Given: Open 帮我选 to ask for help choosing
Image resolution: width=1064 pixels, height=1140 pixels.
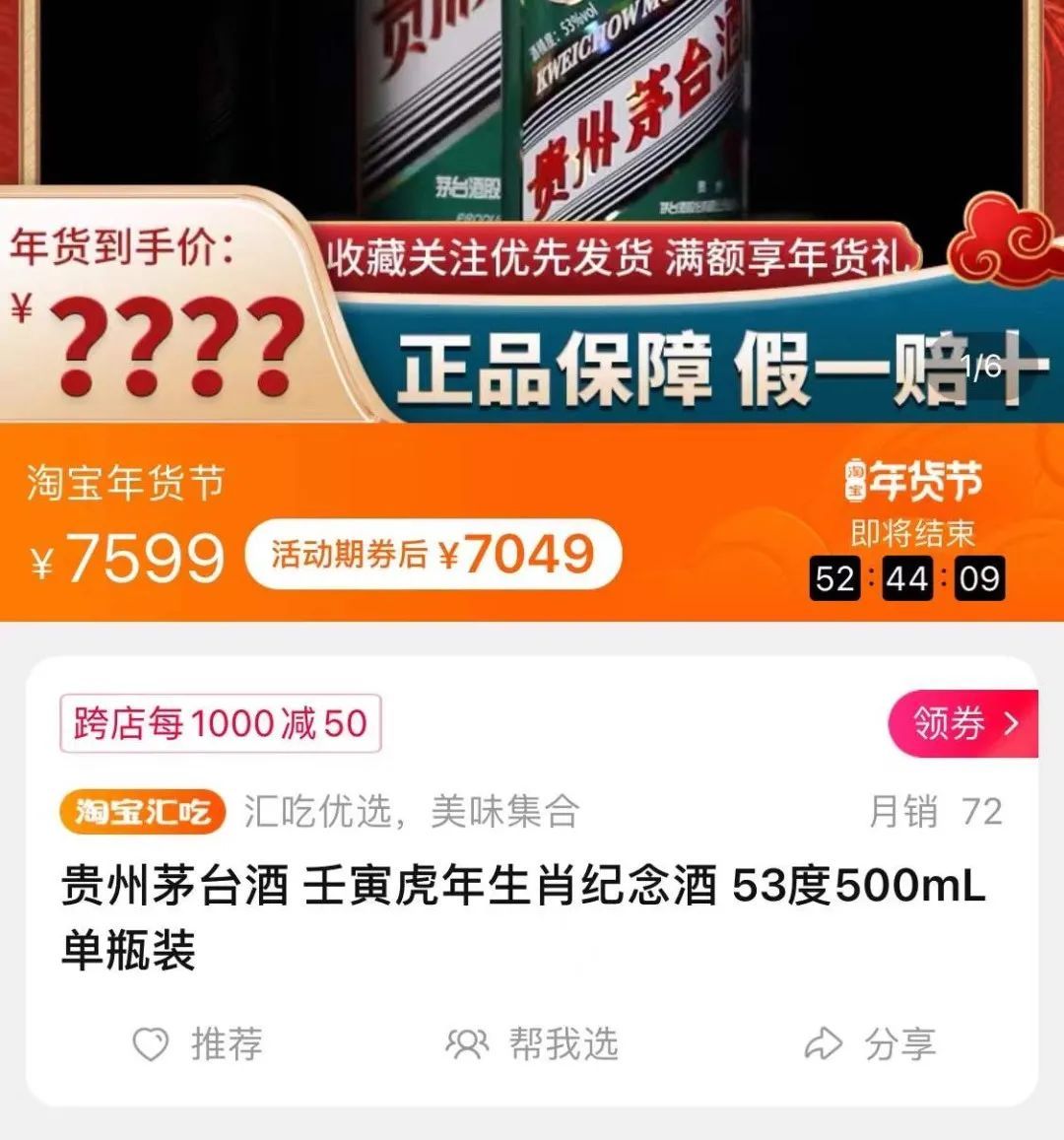Looking at the screenshot, I should pyautogui.click(x=532, y=1044).
